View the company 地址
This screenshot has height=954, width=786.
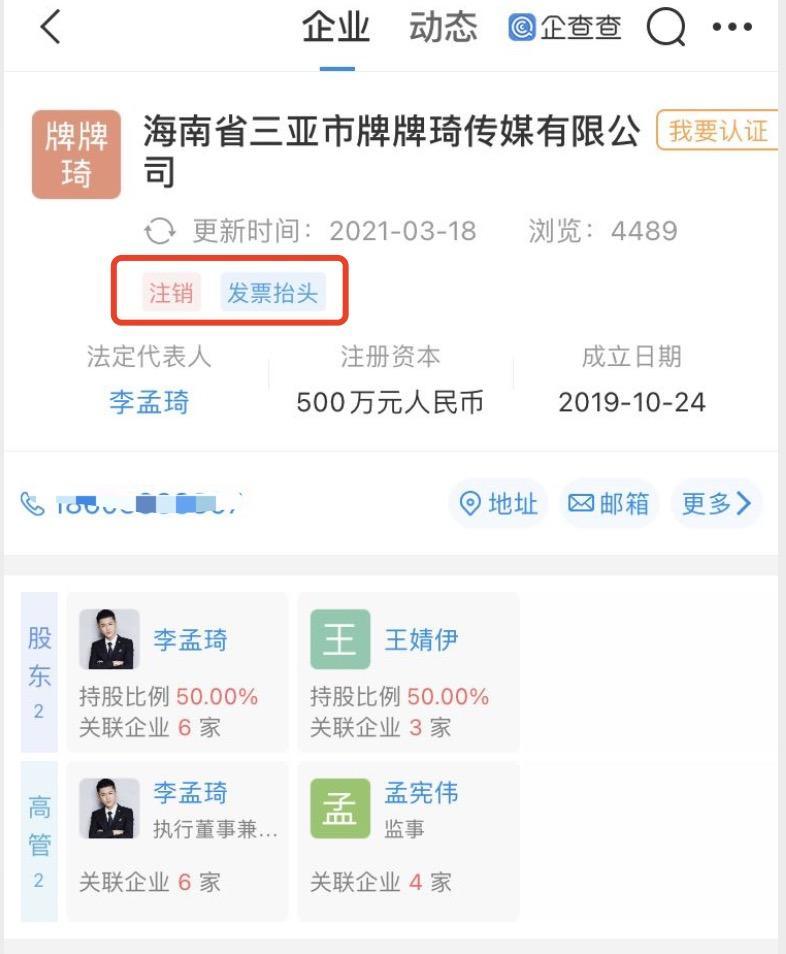click(x=498, y=504)
